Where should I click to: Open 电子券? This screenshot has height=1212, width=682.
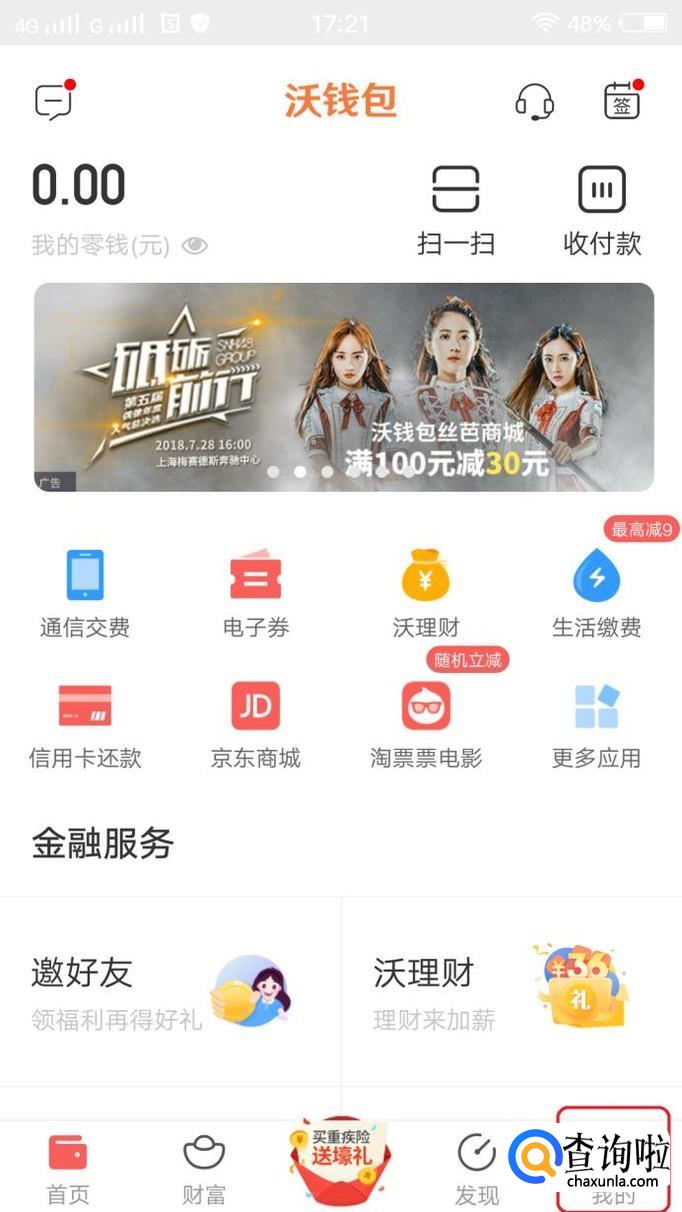tap(256, 594)
